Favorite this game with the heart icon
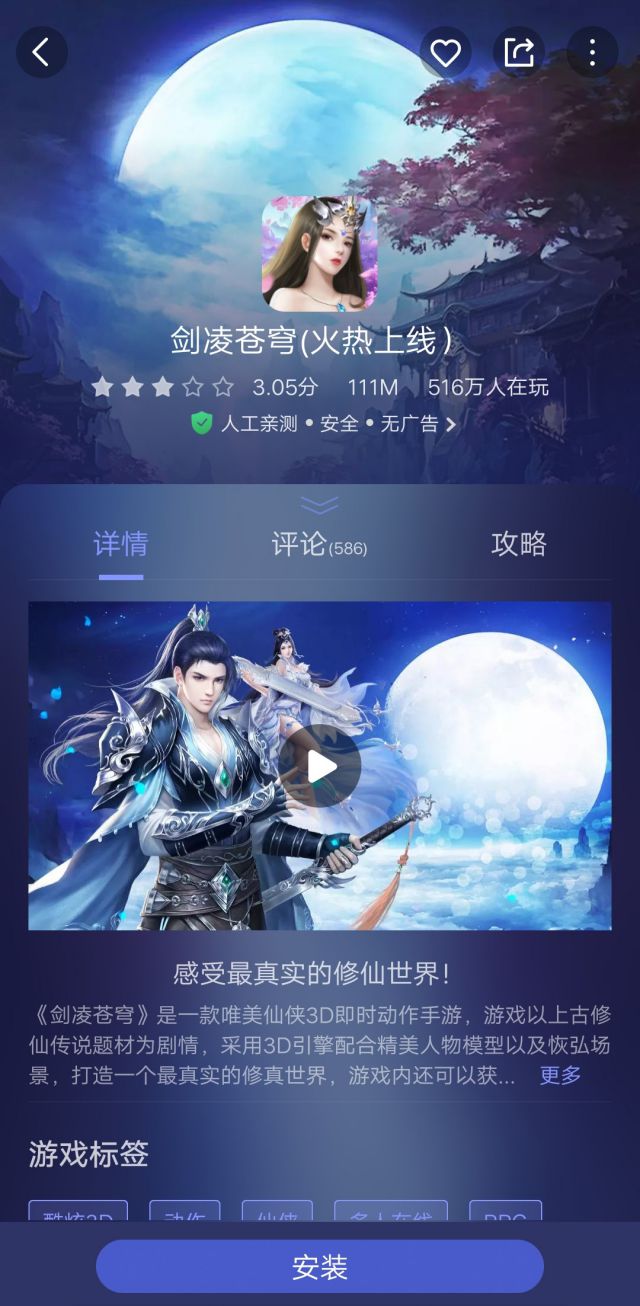This screenshot has height=1306, width=640. tap(445, 52)
